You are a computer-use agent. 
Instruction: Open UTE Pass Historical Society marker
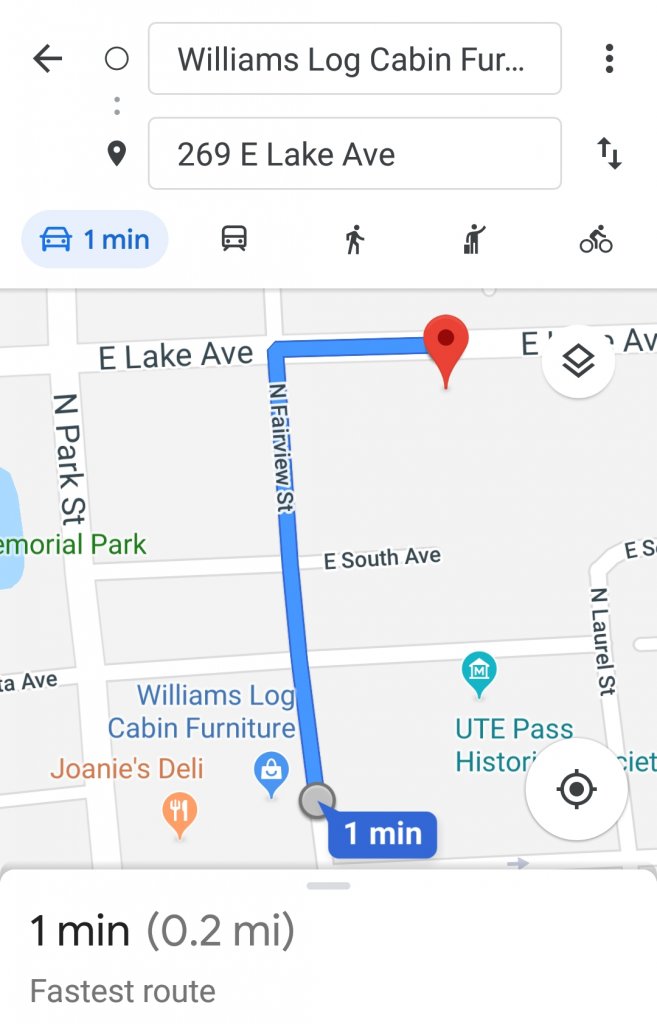(479, 674)
